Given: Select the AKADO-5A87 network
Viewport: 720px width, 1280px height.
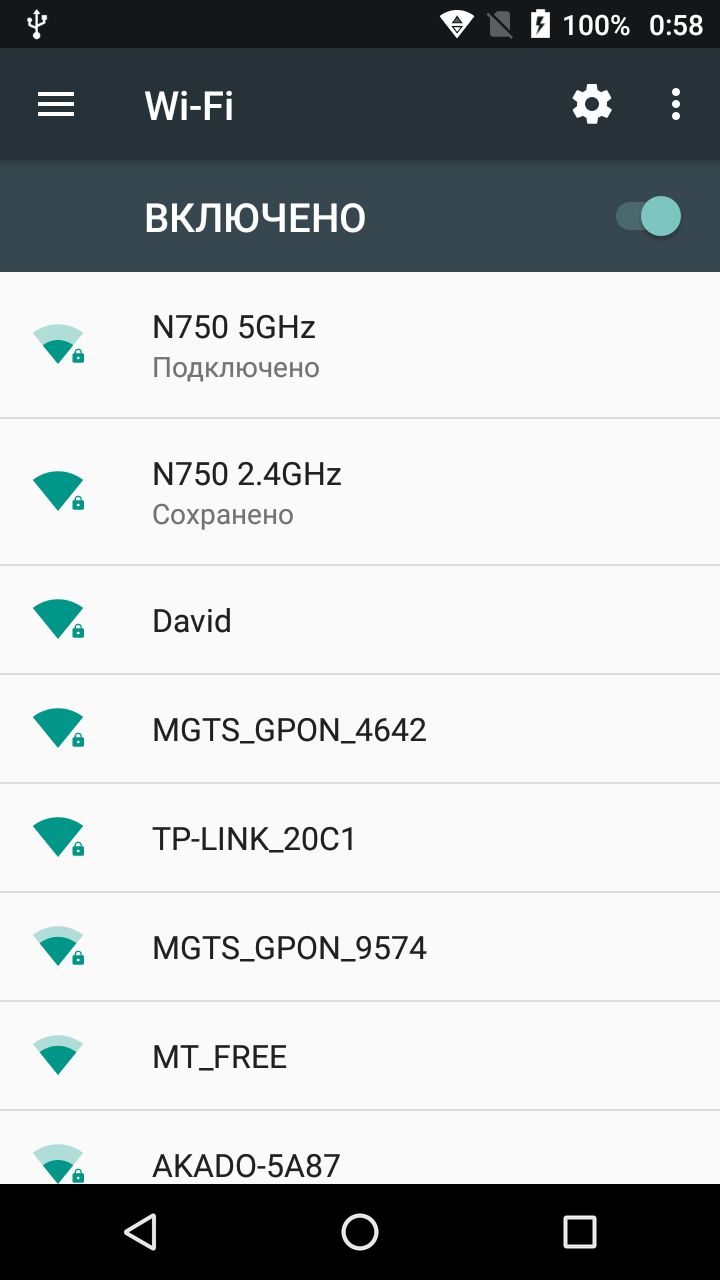Looking at the screenshot, I should pyautogui.click(x=360, y=1148).
